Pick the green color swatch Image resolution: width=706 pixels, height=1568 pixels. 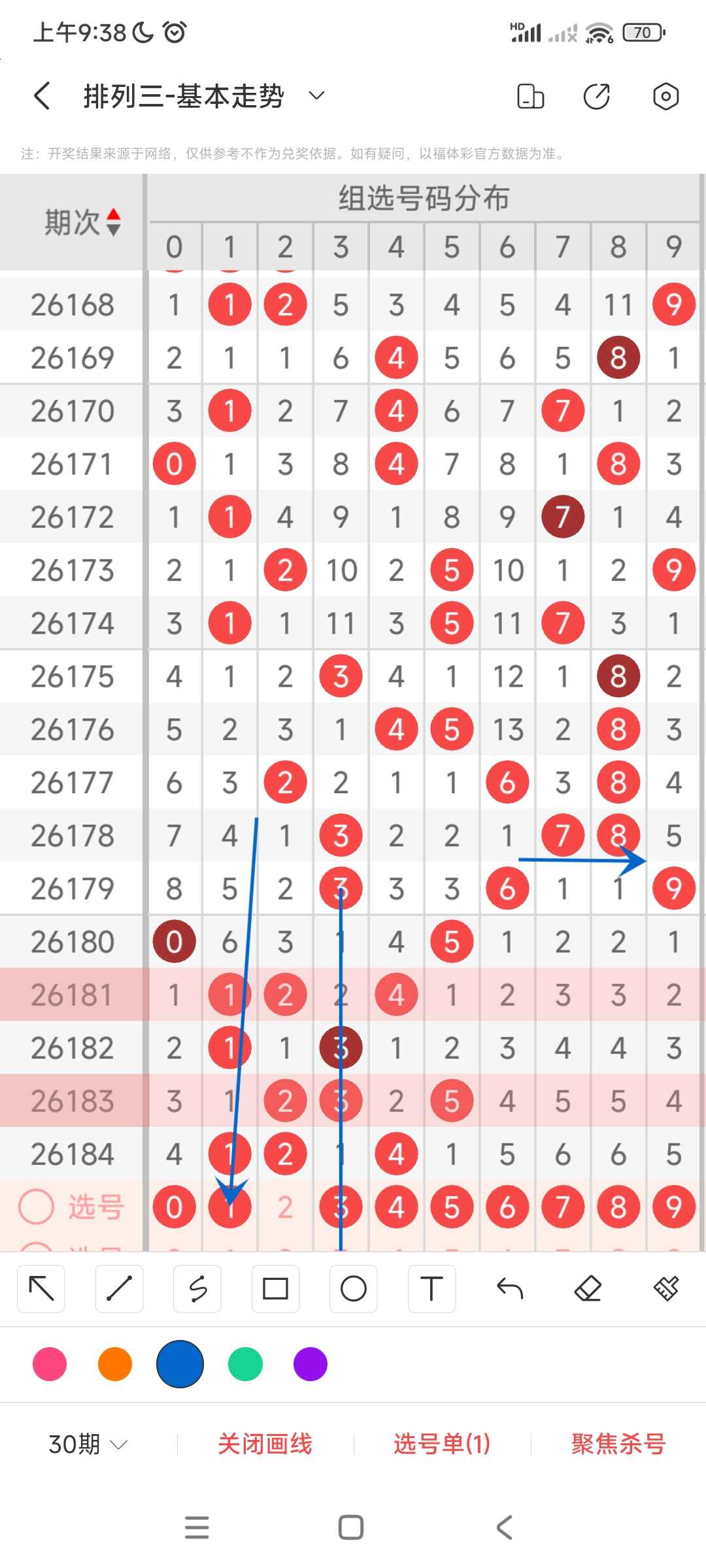[x=245, y=1364]
